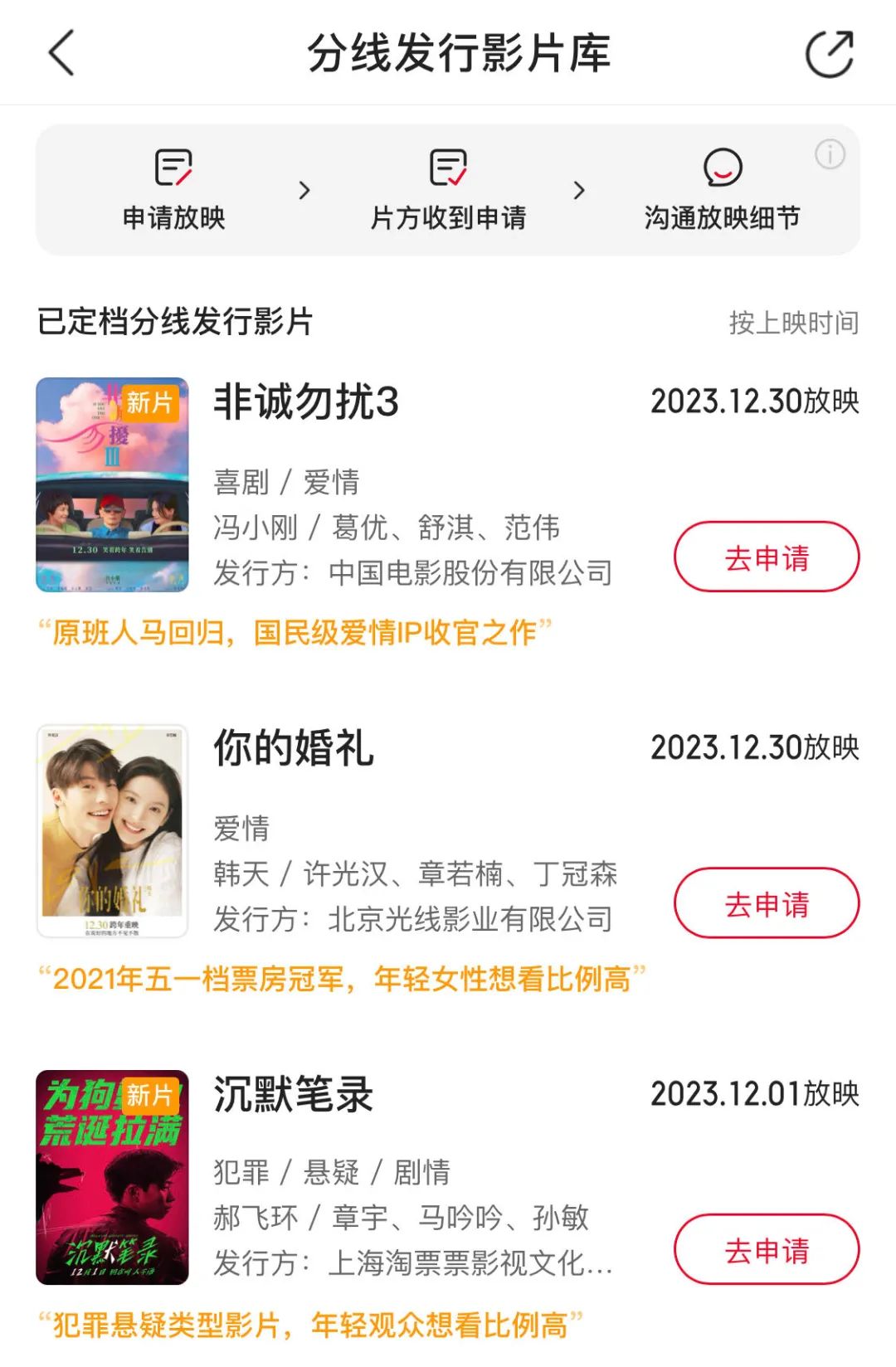
Task: View the 你的婚礼 movie poster
Action: click(113, 830)
